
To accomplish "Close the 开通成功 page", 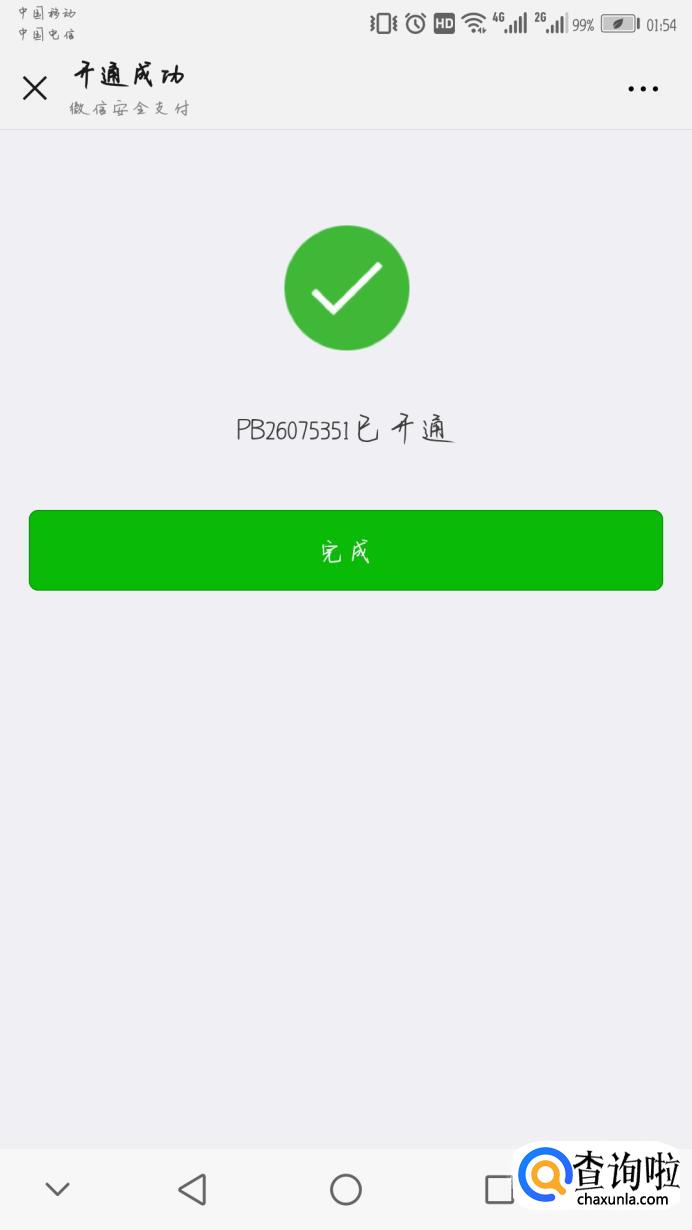I will pyautogui.click(x=35, y=88).
